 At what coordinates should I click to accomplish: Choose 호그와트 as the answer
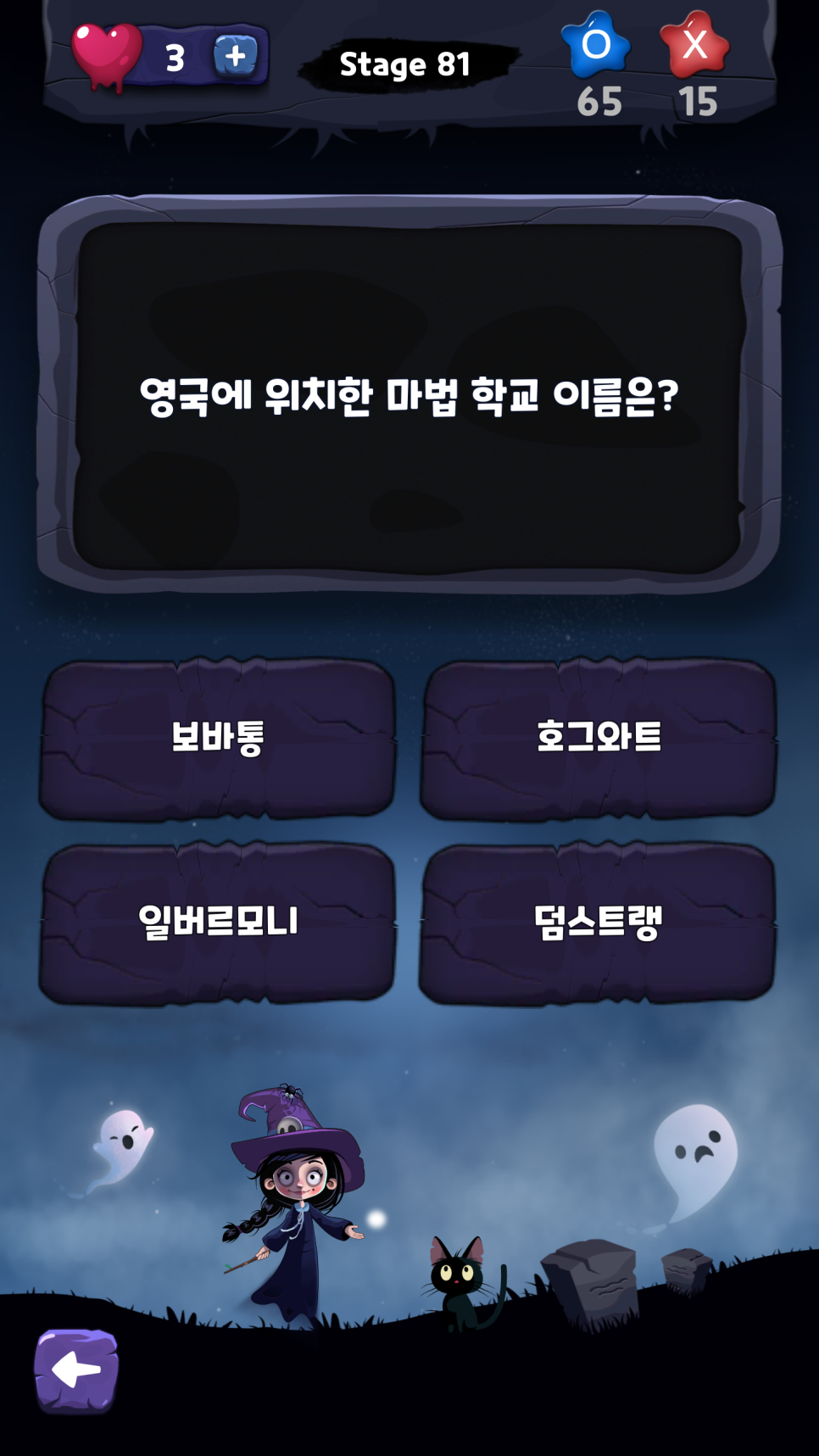coord(598,738)
